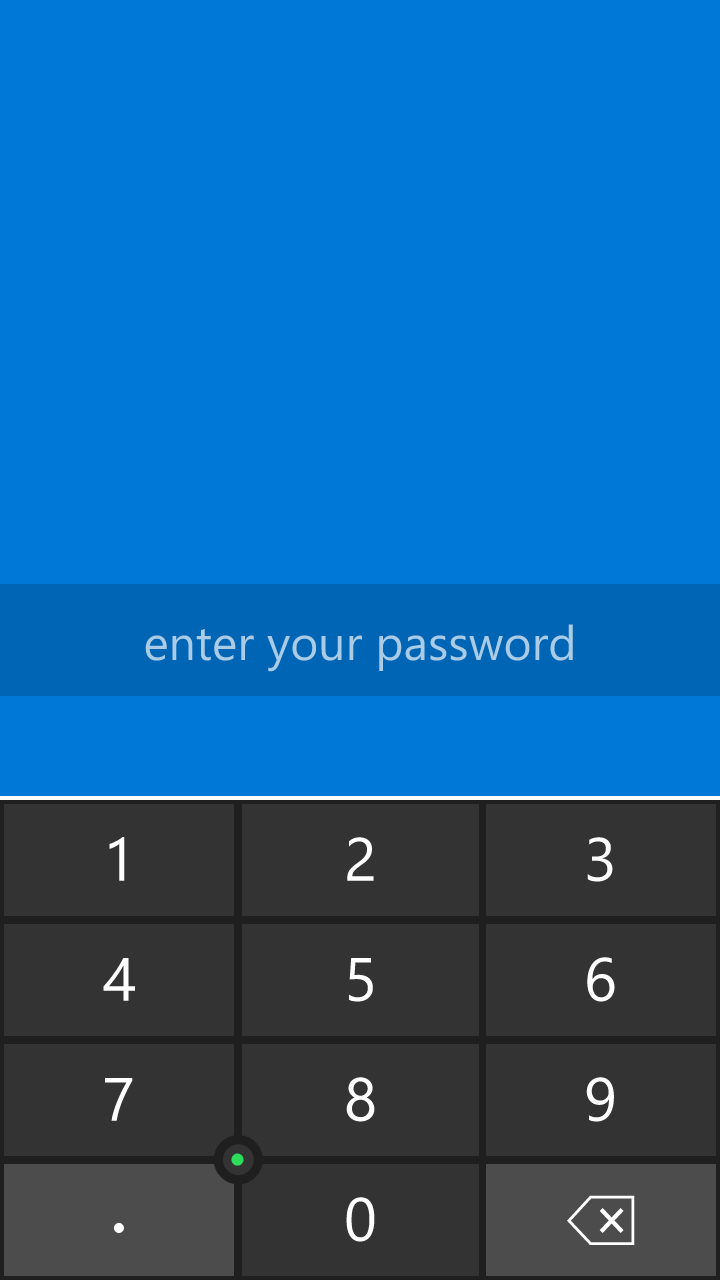Erase last digit with the delete key
Image resolution: width=720 pixels, height=1280 pixels.
(x=600, y=1219)
